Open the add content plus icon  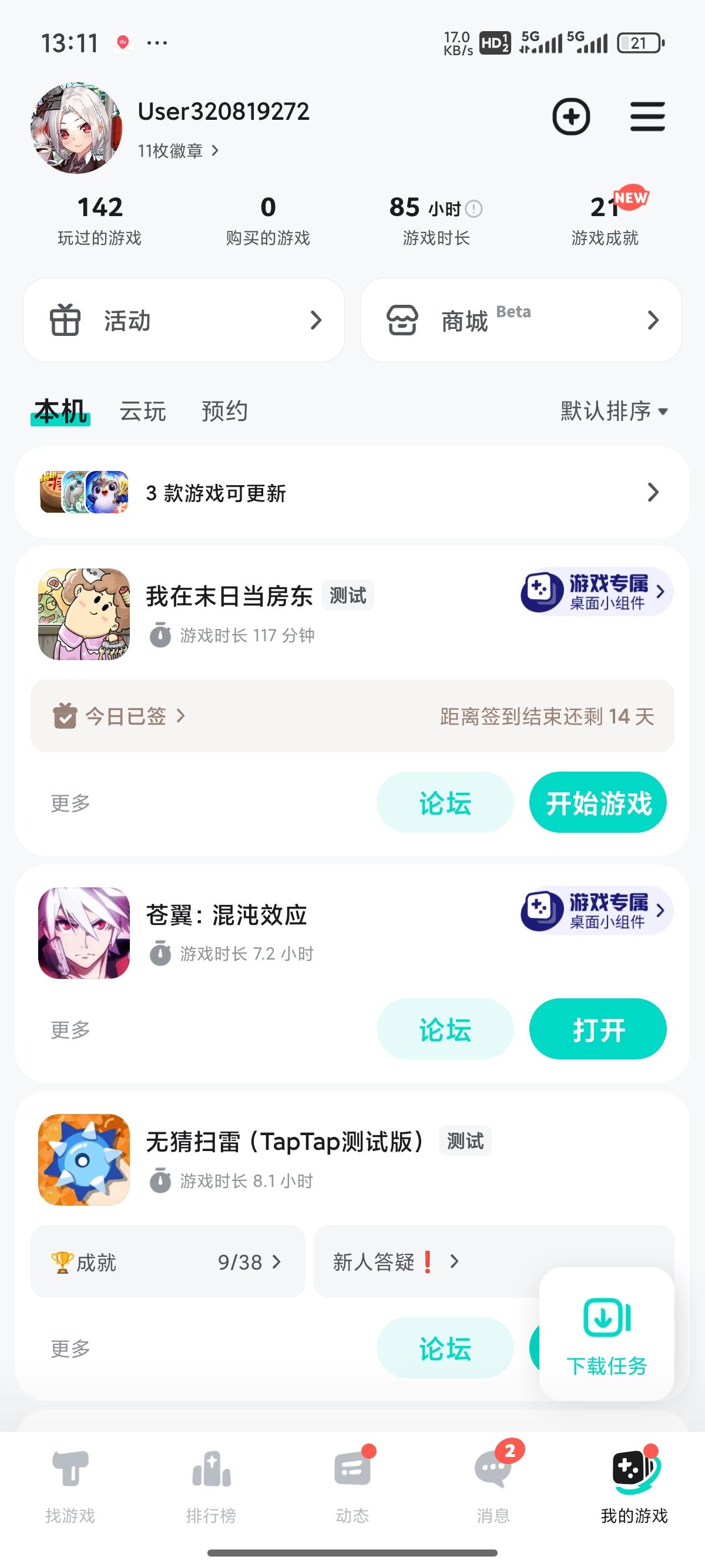click(x=570, y=117)
